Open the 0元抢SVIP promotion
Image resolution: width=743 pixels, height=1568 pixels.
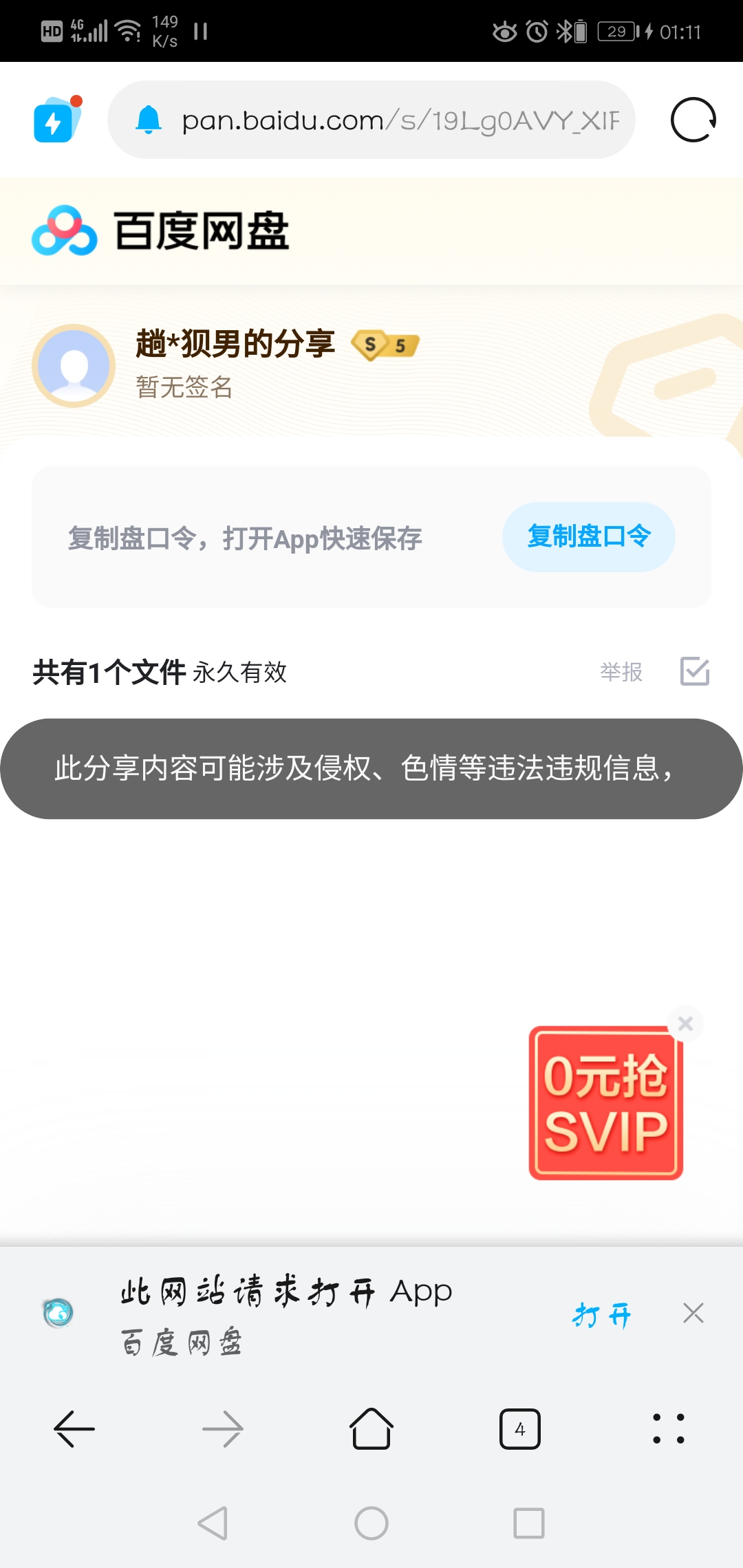pos(605,1103)
